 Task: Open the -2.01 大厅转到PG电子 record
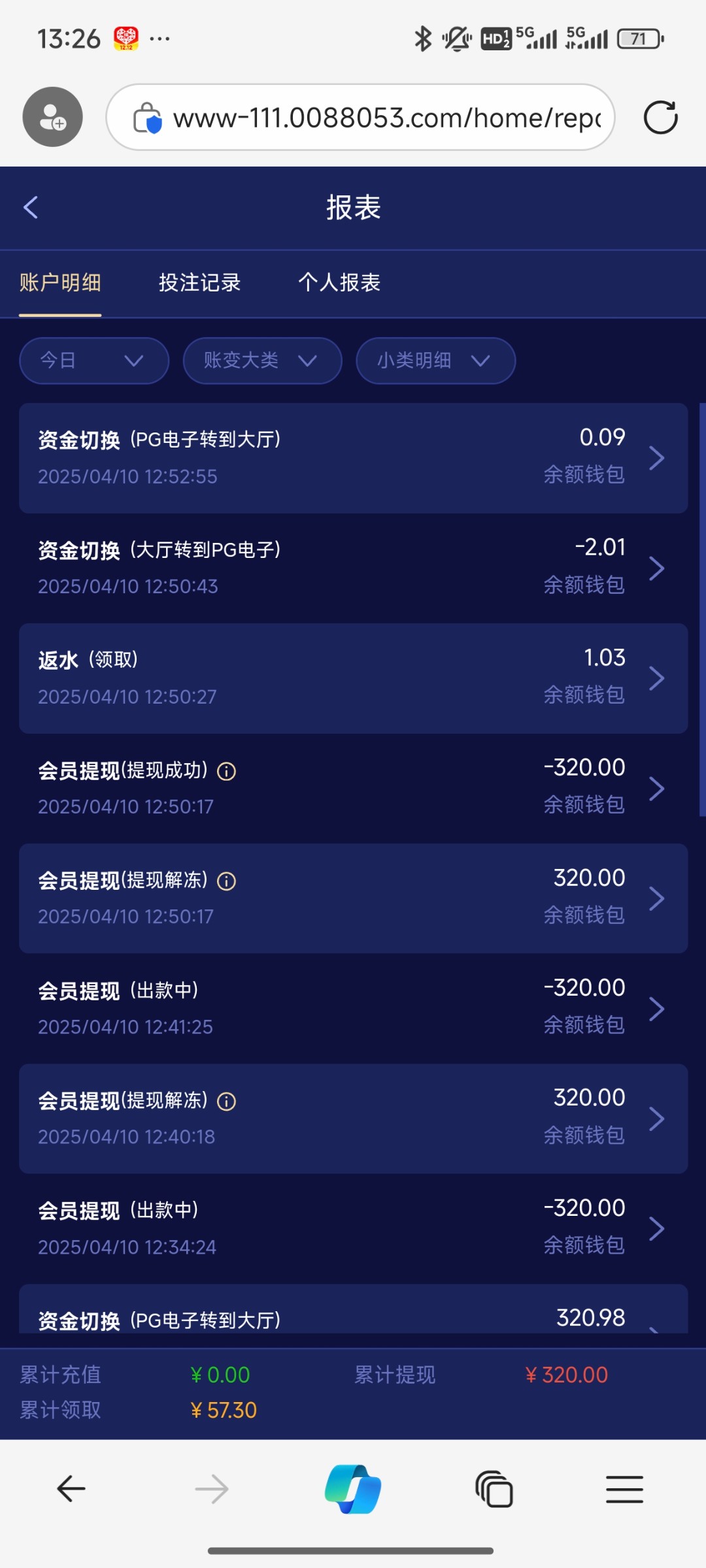353,568
